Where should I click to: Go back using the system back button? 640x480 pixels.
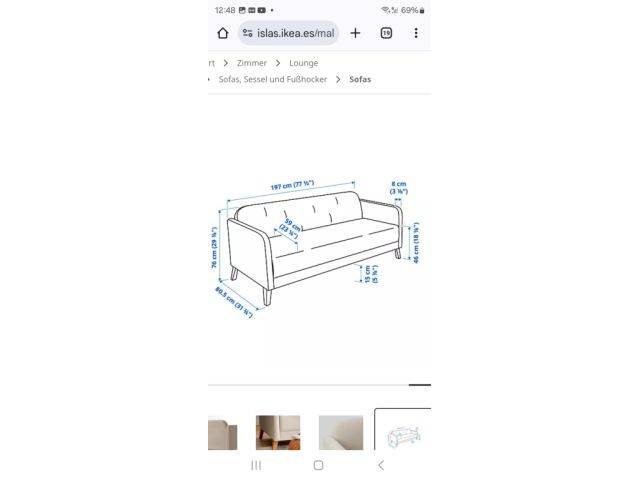click(x=381, y=465)
